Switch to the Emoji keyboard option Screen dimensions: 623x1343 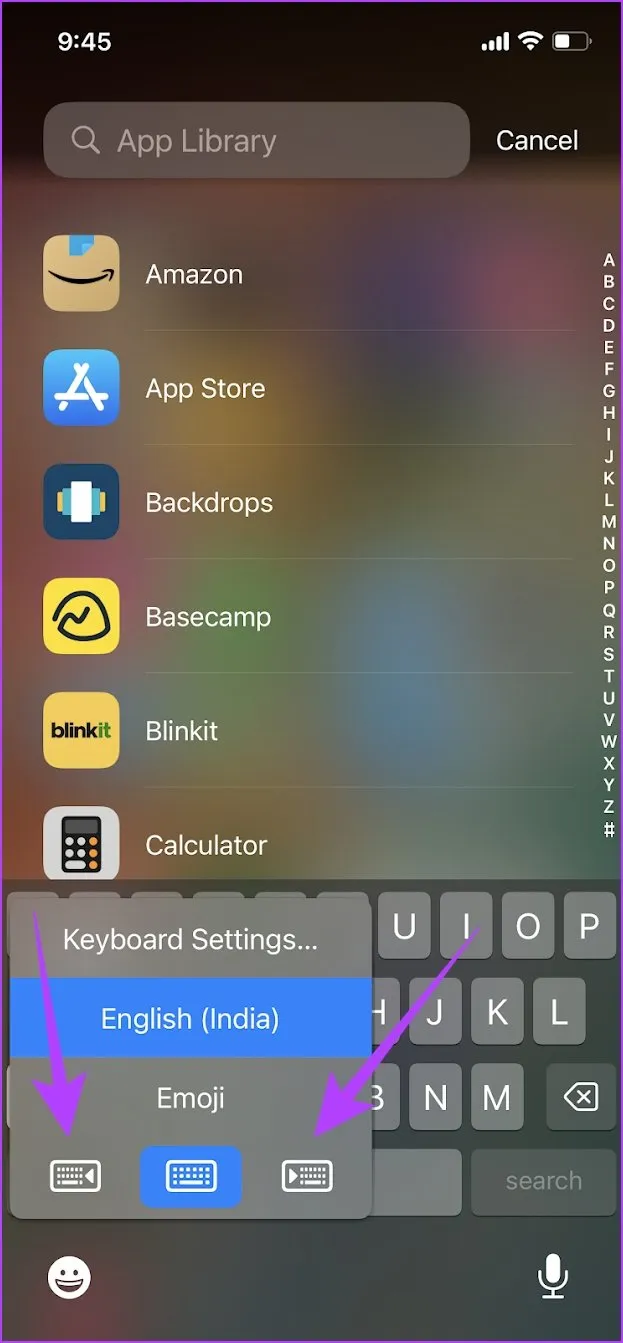click(x=190, y=1098)
